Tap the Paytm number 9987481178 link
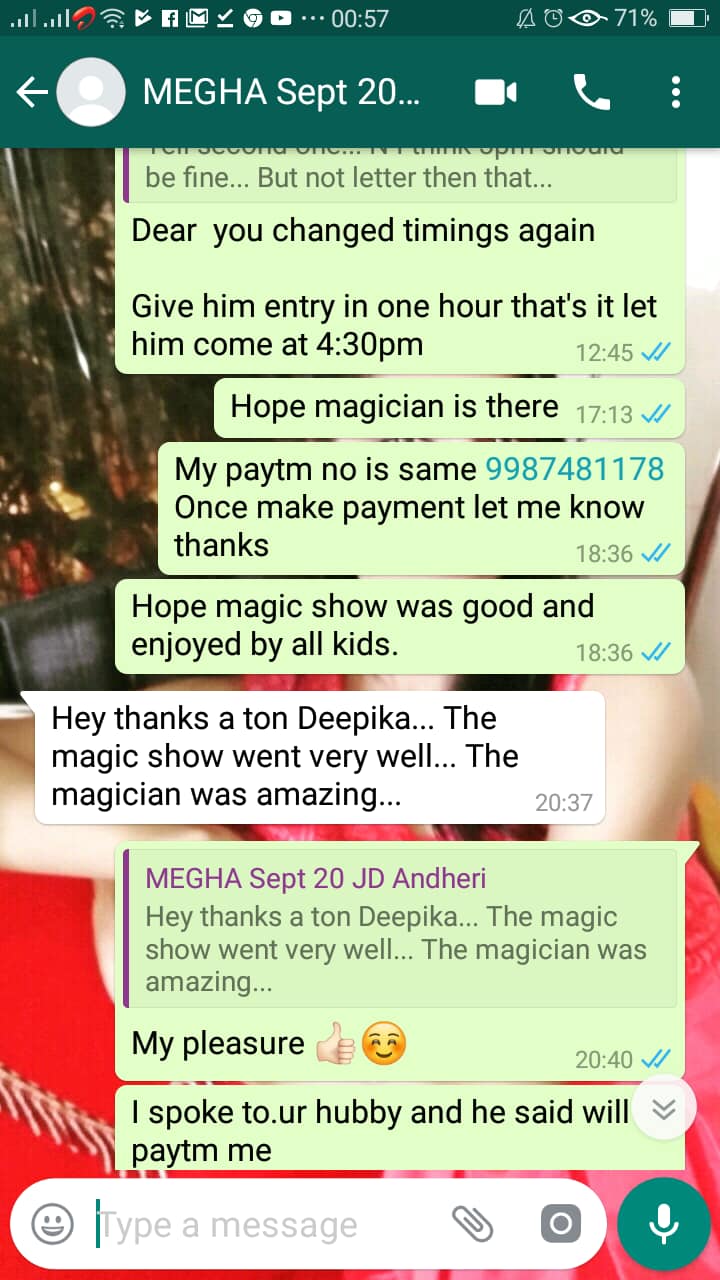720x1280 pixels. [x=574, y=469]
